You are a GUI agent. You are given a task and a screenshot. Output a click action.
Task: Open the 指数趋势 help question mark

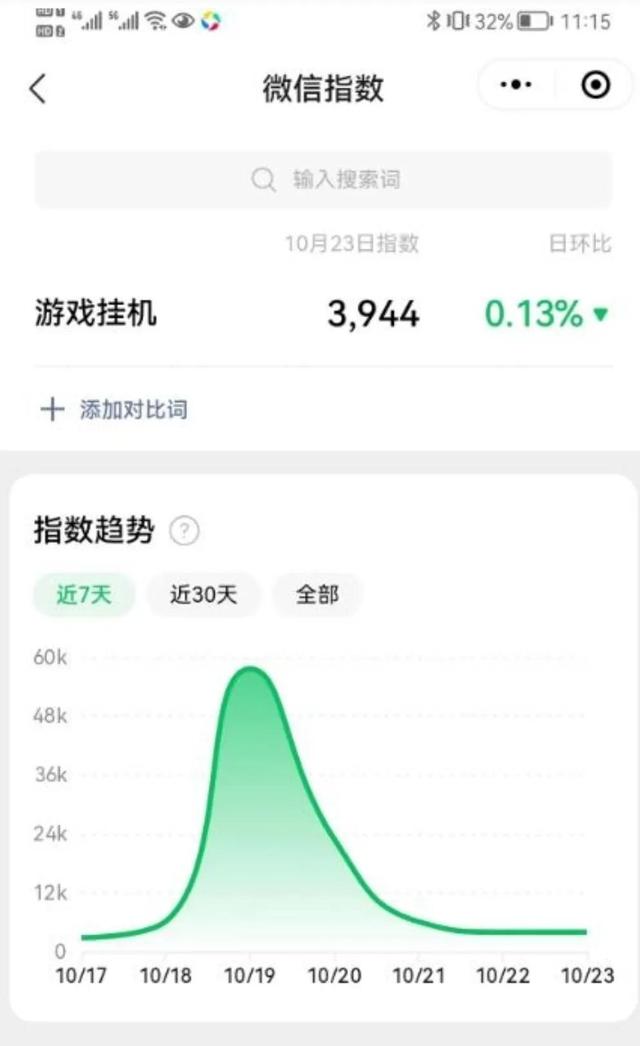pos(184,531)
